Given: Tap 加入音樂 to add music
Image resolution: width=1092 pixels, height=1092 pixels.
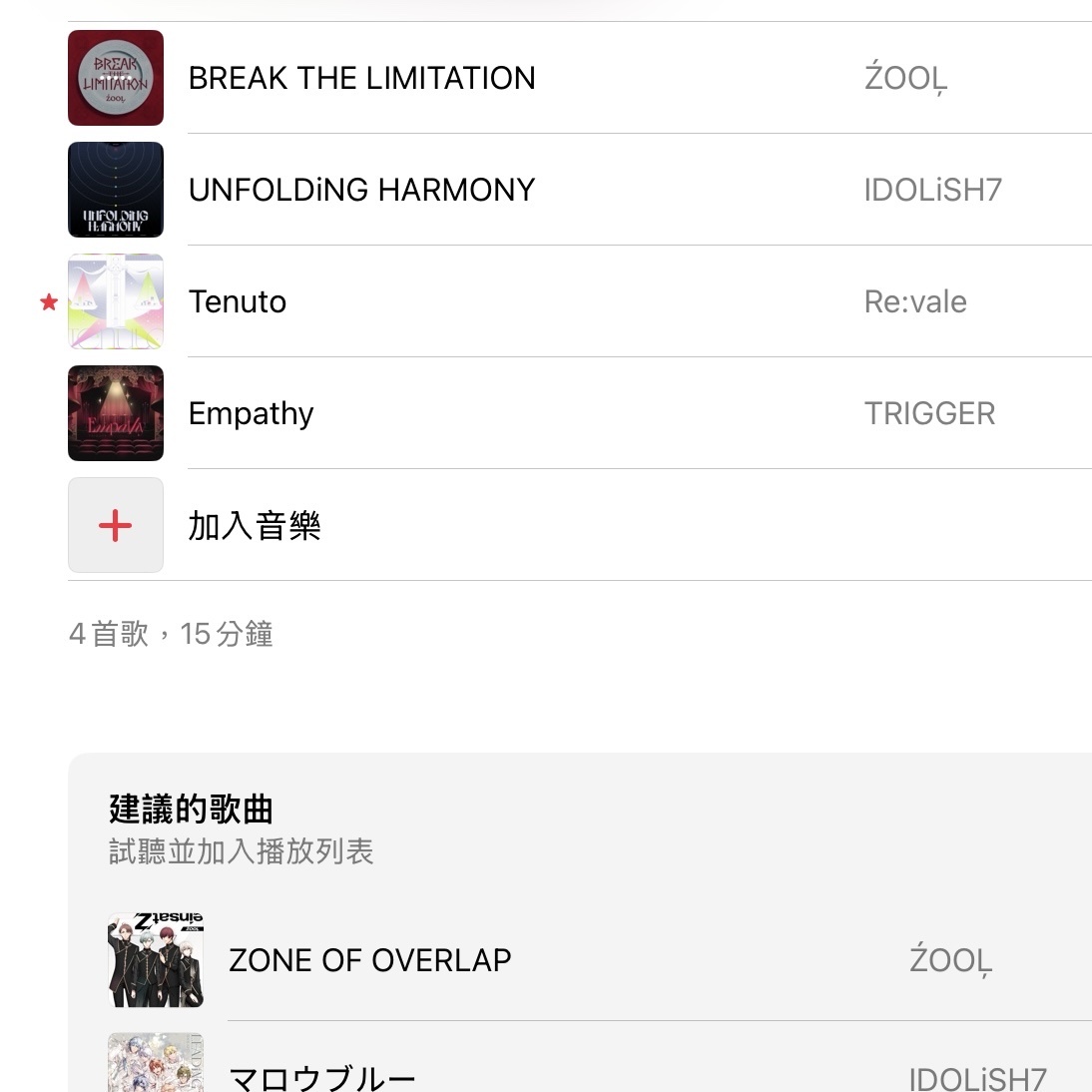Looking at the screenshot, I should (x=255, y=525).
